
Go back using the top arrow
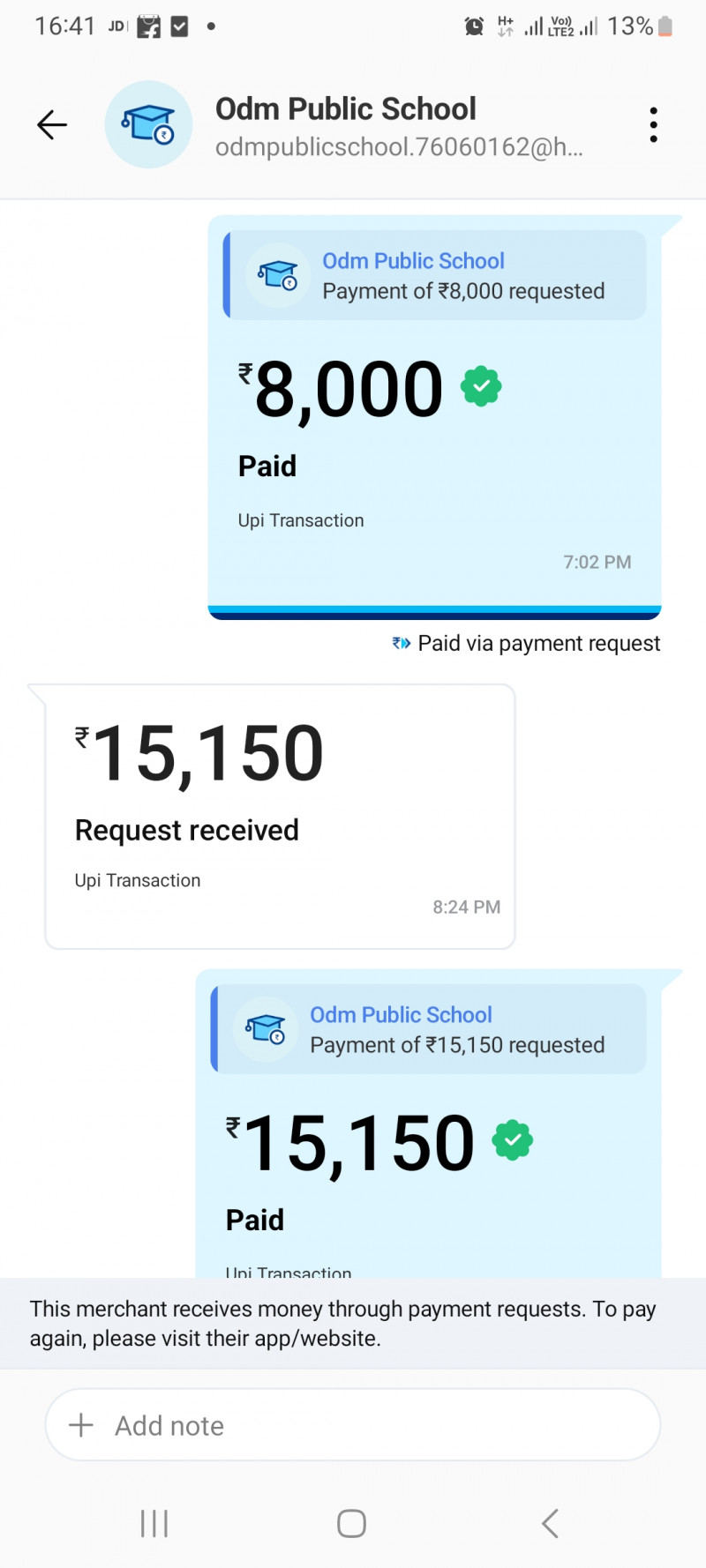52,125
